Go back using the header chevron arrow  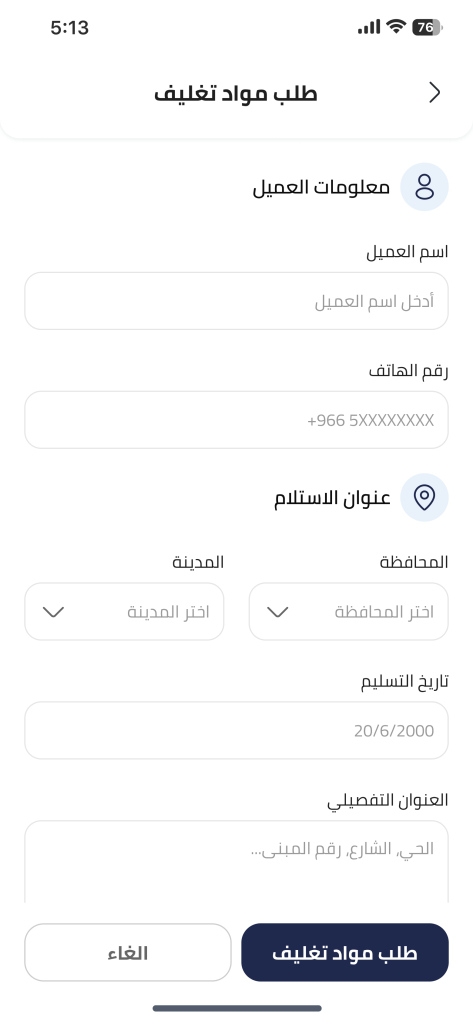(434, 93)
